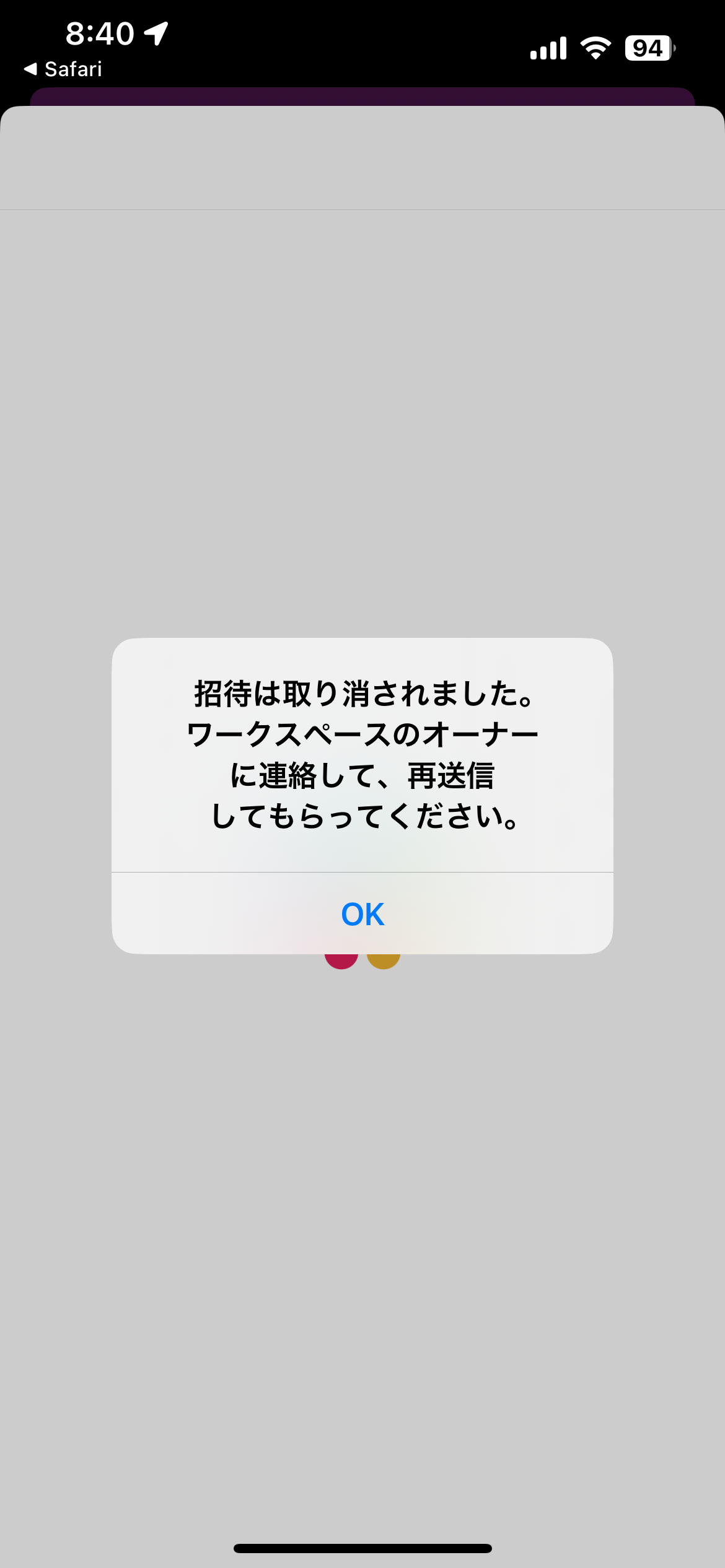Return to Safari via back link
The width and height of the screenshot is (725, 1568).
coord(63,69)
